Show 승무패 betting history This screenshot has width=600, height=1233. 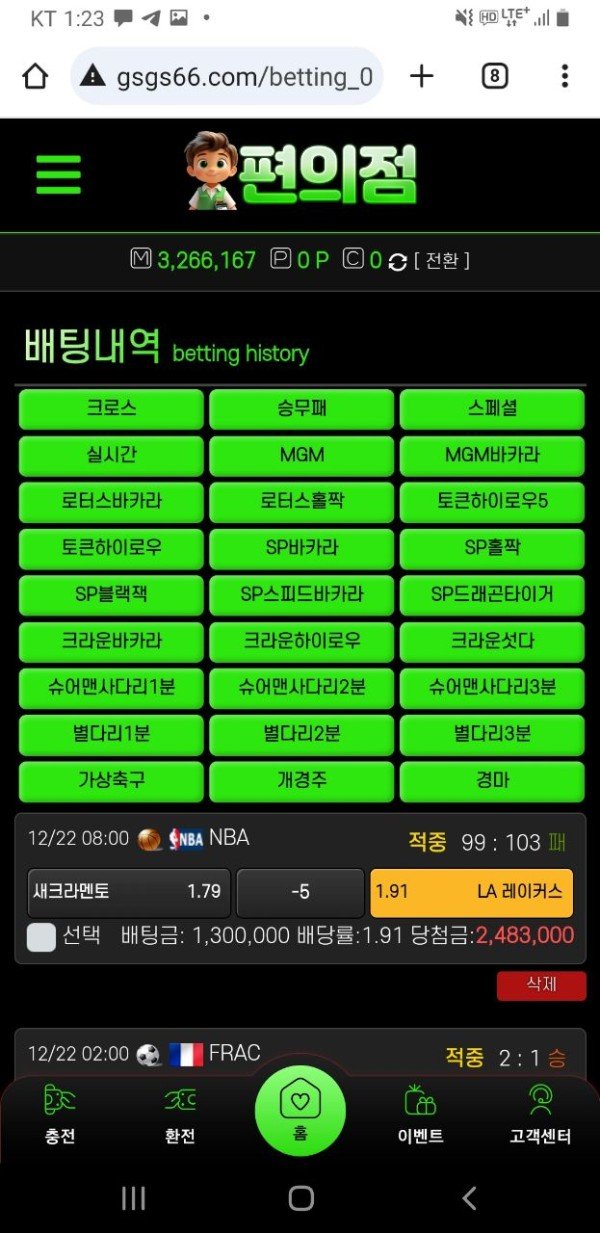pos(302,409)
